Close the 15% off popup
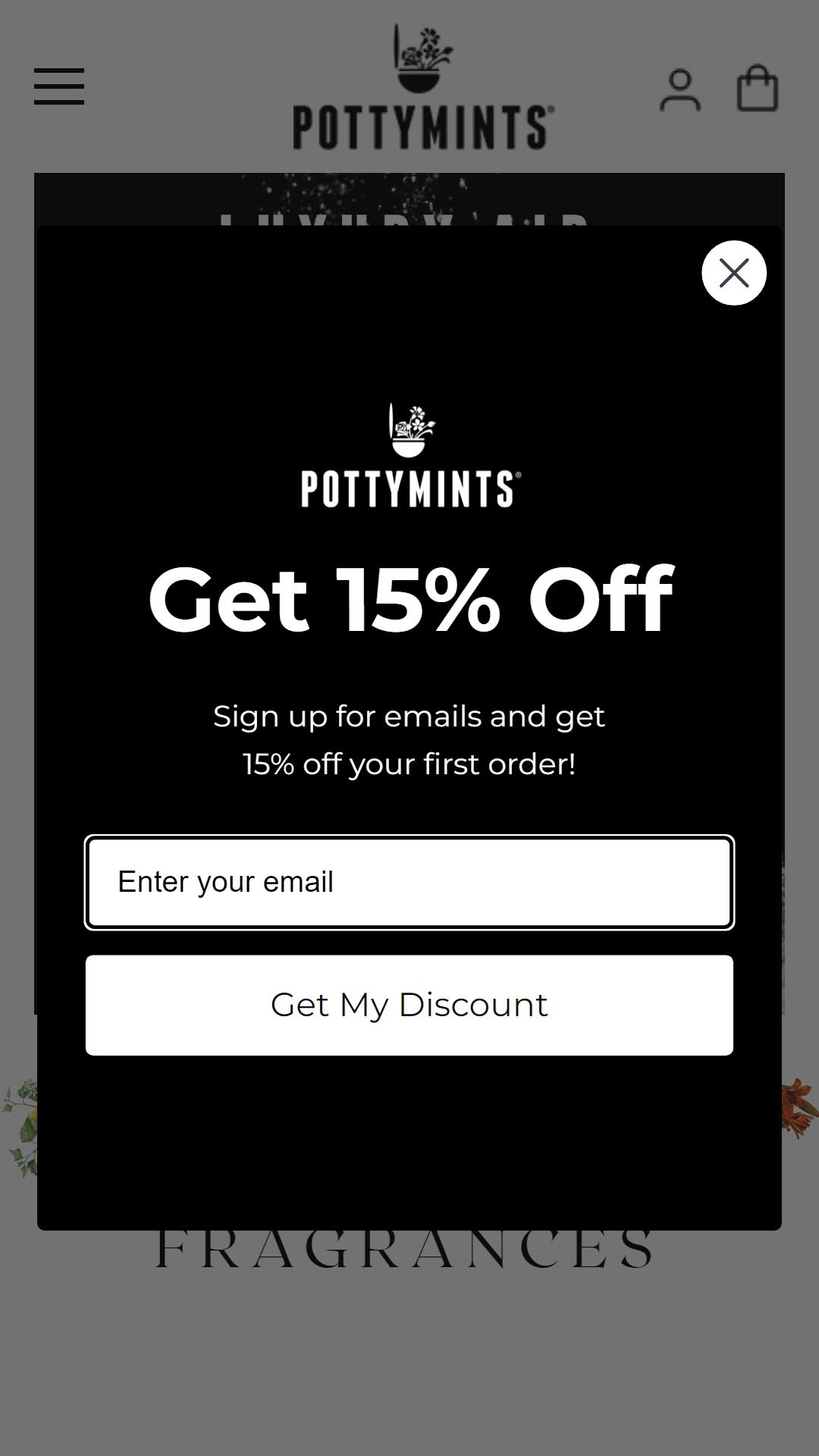The width and height of the screenshot is (819, 1456). coord(733,273)
